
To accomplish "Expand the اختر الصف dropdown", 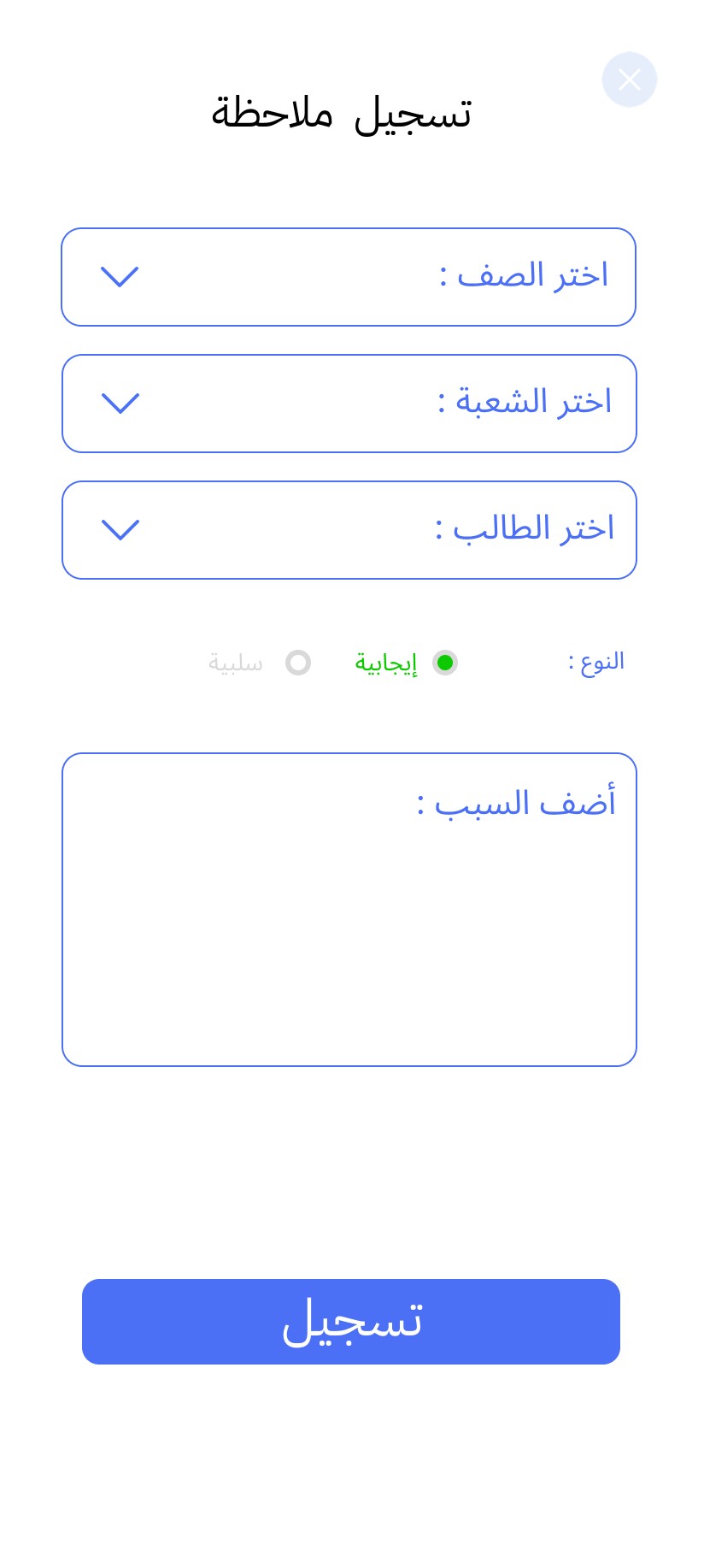I will [x=349, y=277].
